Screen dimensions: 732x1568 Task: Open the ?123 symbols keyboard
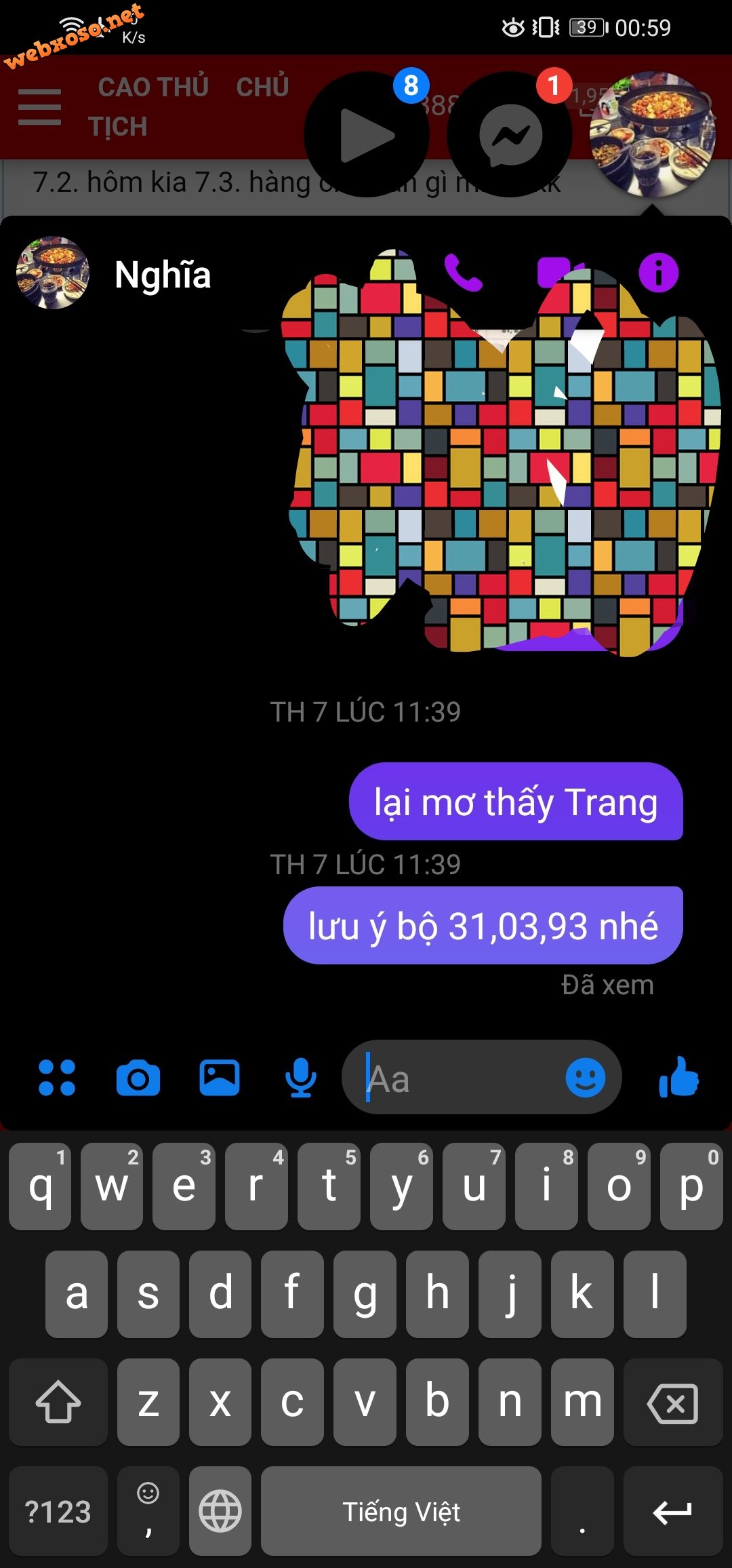[58, 1511]
